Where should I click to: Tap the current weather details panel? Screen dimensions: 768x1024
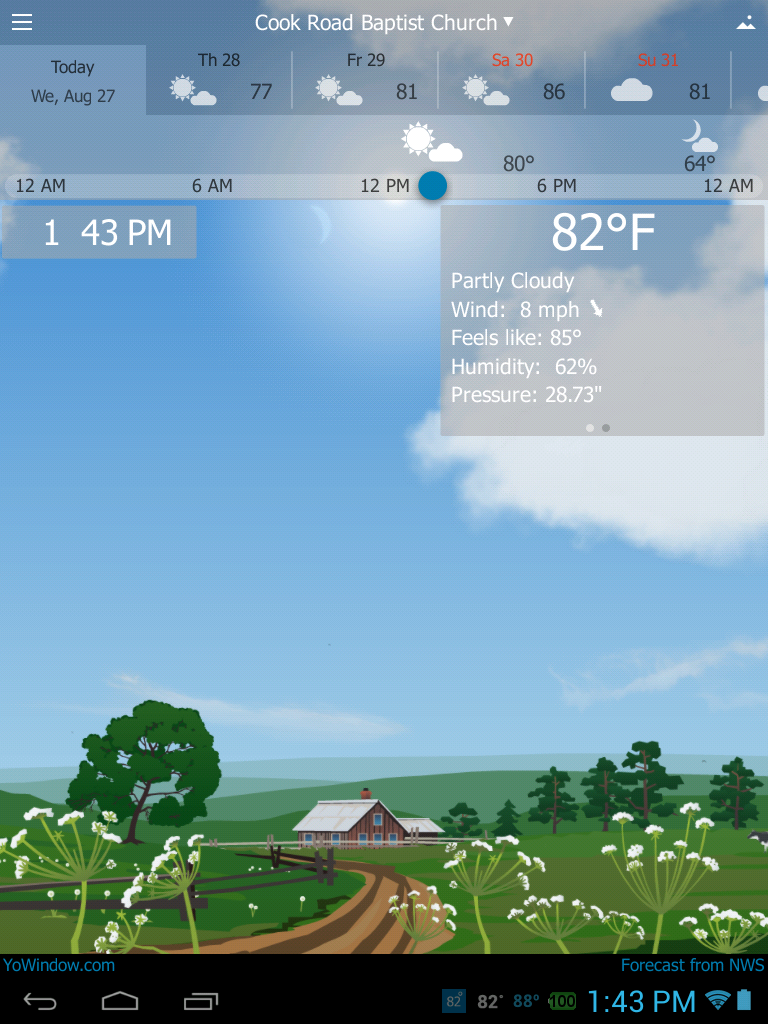[x=602, y=320]
